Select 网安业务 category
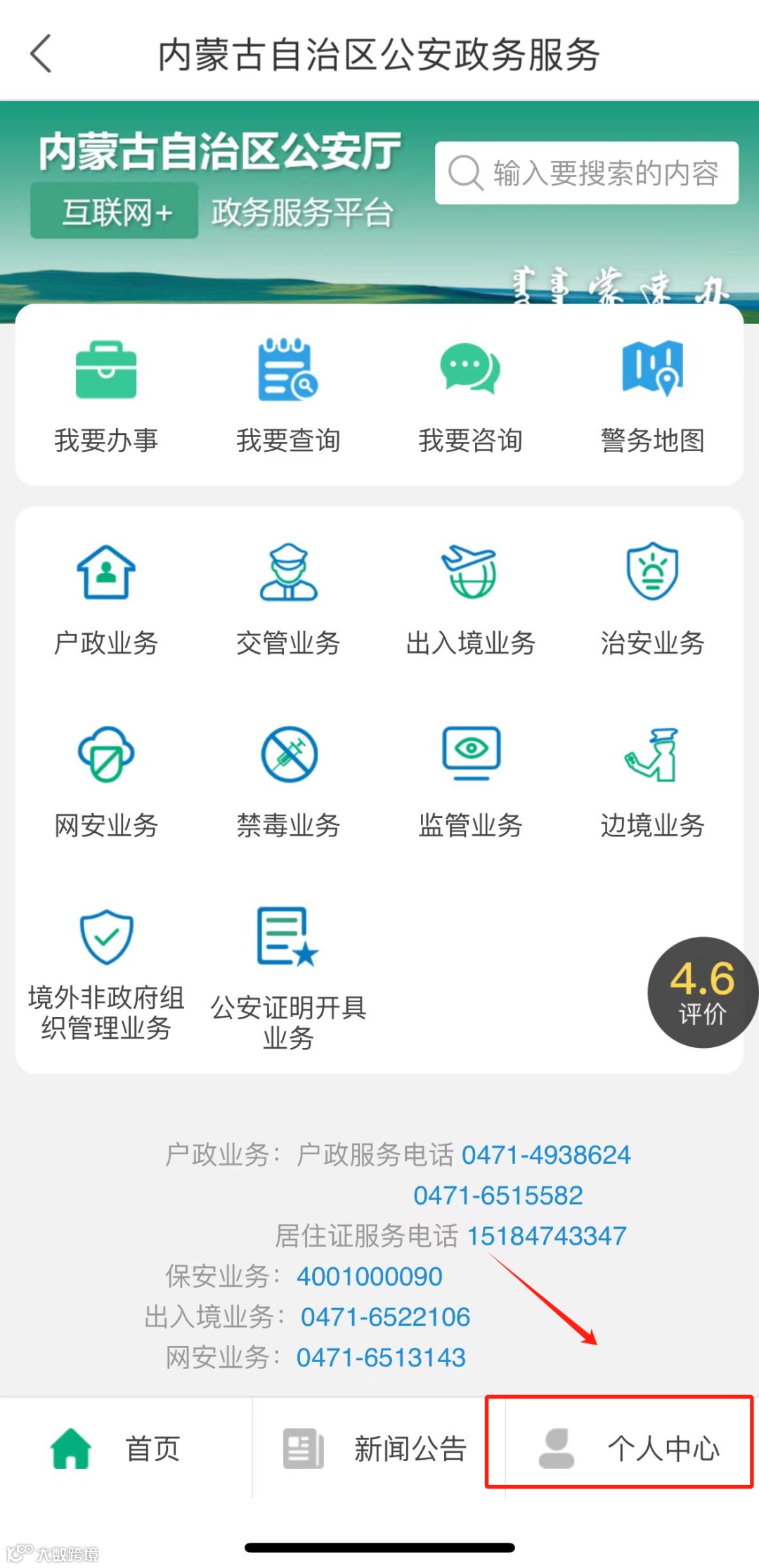The width and height of the screenshot is (759, 1568). click(106, 782)
